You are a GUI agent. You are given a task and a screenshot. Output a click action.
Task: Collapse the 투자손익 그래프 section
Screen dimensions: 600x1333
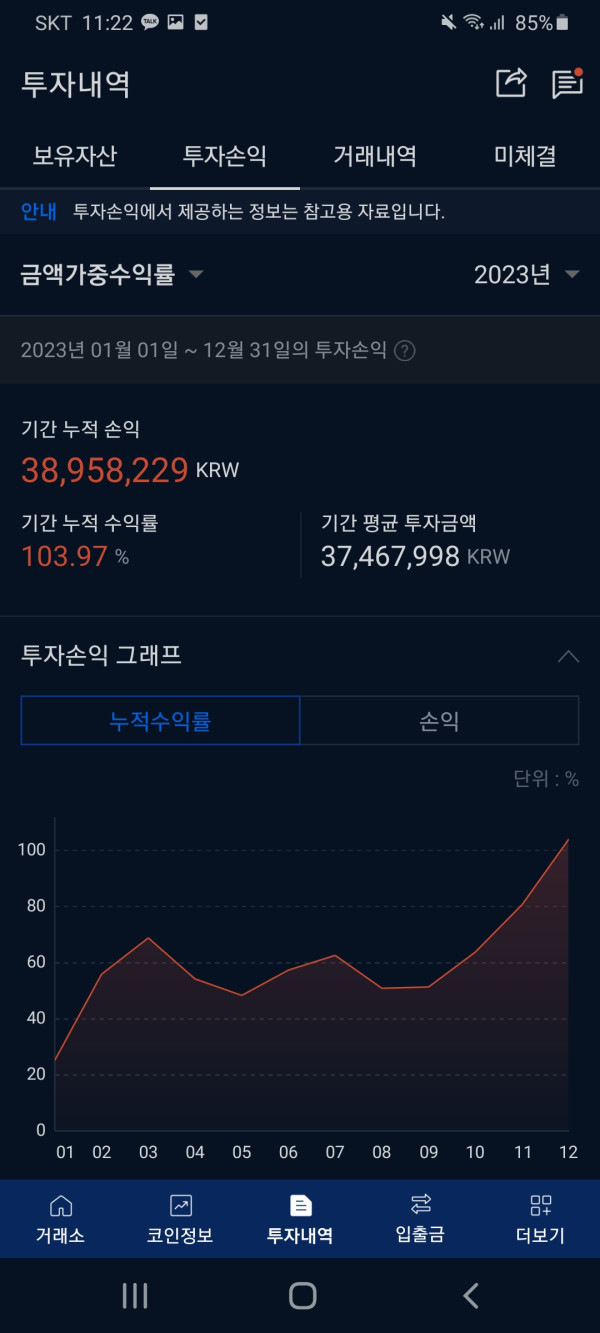[x=568, y=656]
